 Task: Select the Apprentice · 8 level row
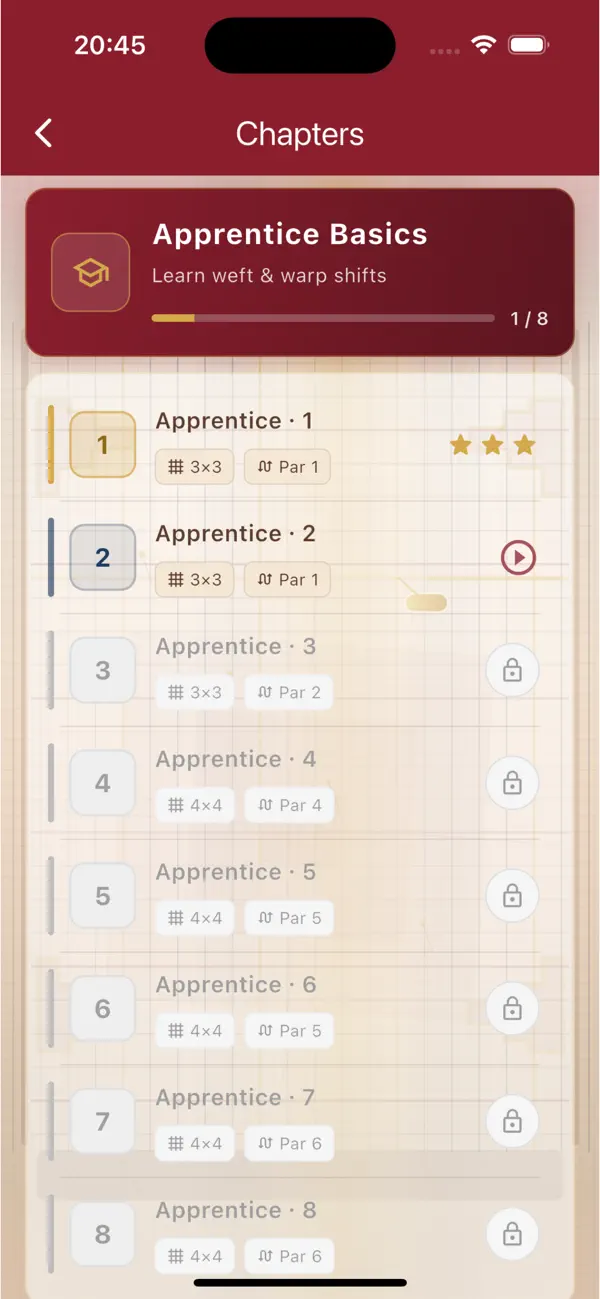[x=300, y=1234]
